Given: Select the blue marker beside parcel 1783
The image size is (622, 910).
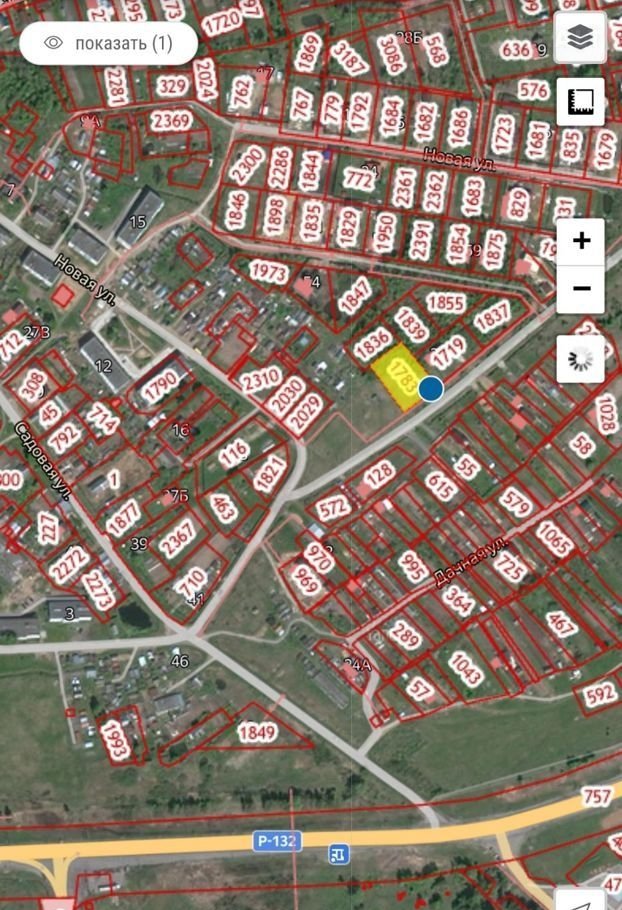Looking at the screenshot, I should click(x=431, y=388).
